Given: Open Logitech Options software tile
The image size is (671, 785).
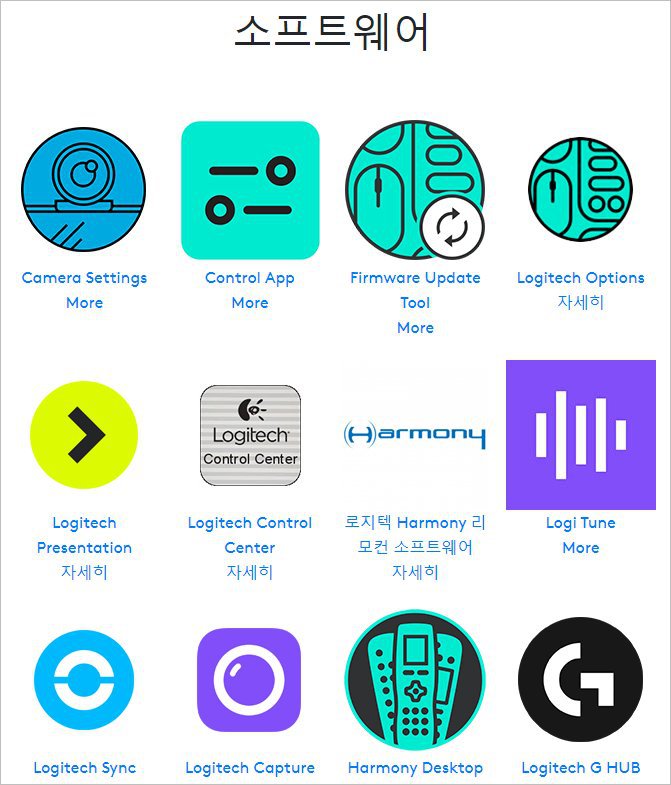Looking at the screenshot, I should (x=580, y=190).
